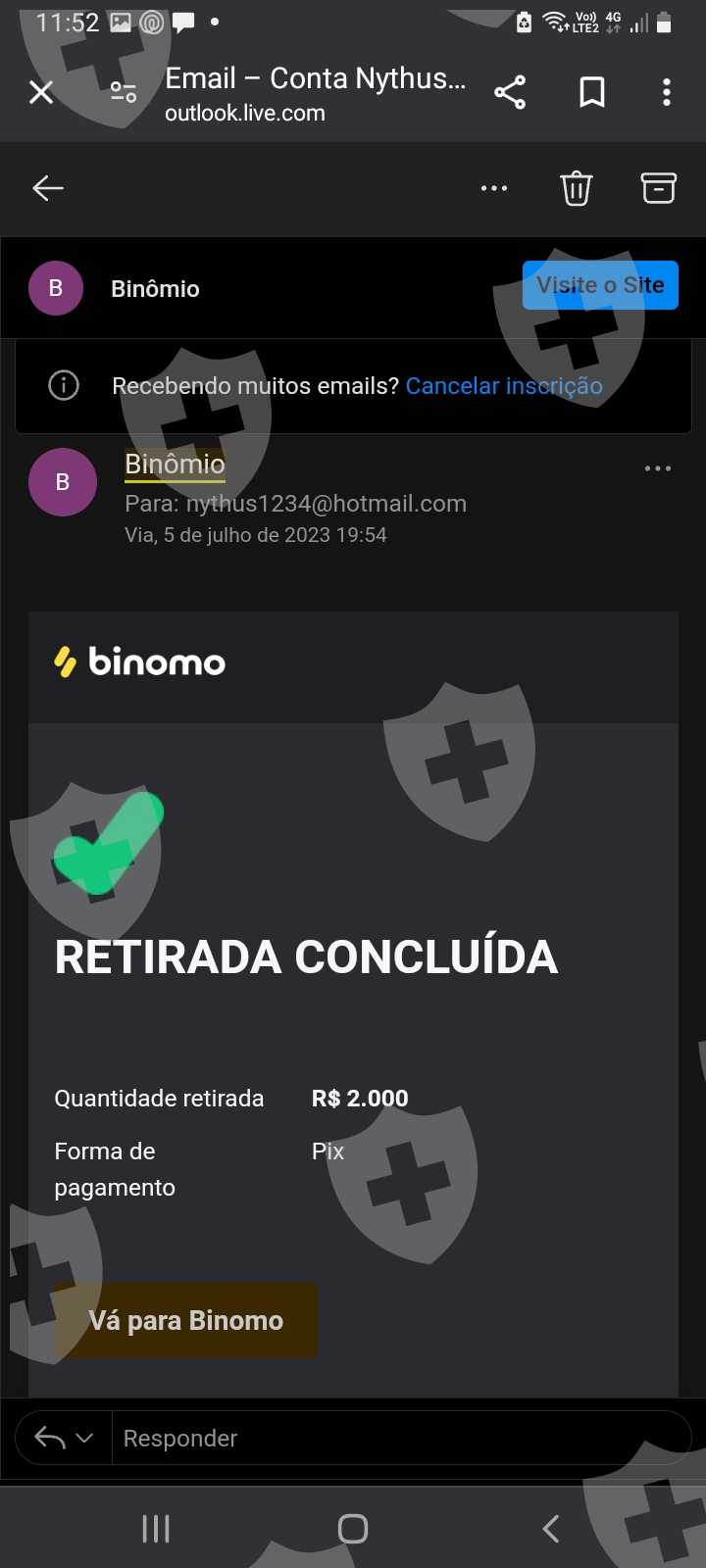Open more email actions in the toolbar
The height and width of the screenshot is (1568, 706).
[x=494, y=188]
